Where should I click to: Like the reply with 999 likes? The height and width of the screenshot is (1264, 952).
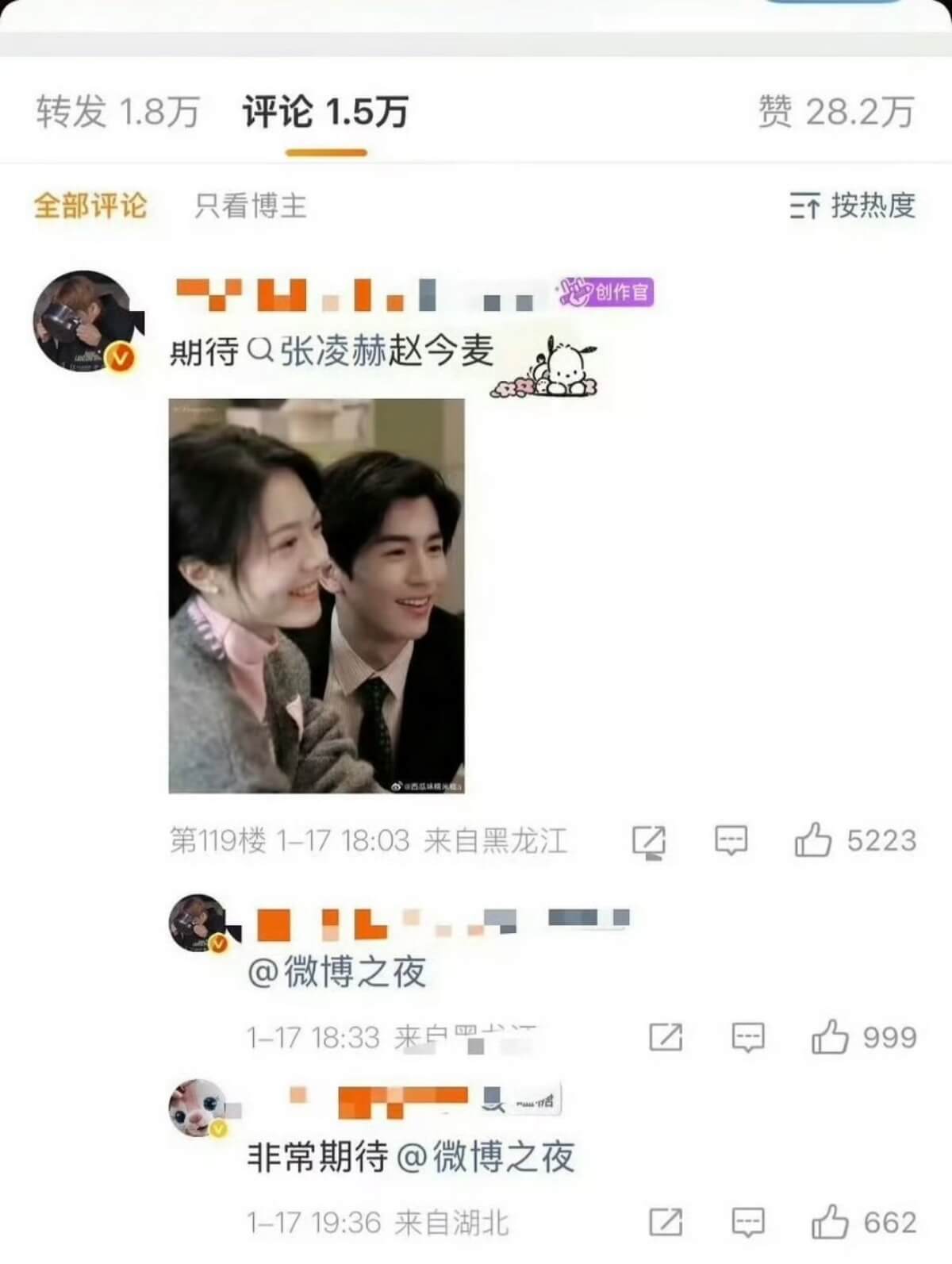click(x=830, y=1037)
